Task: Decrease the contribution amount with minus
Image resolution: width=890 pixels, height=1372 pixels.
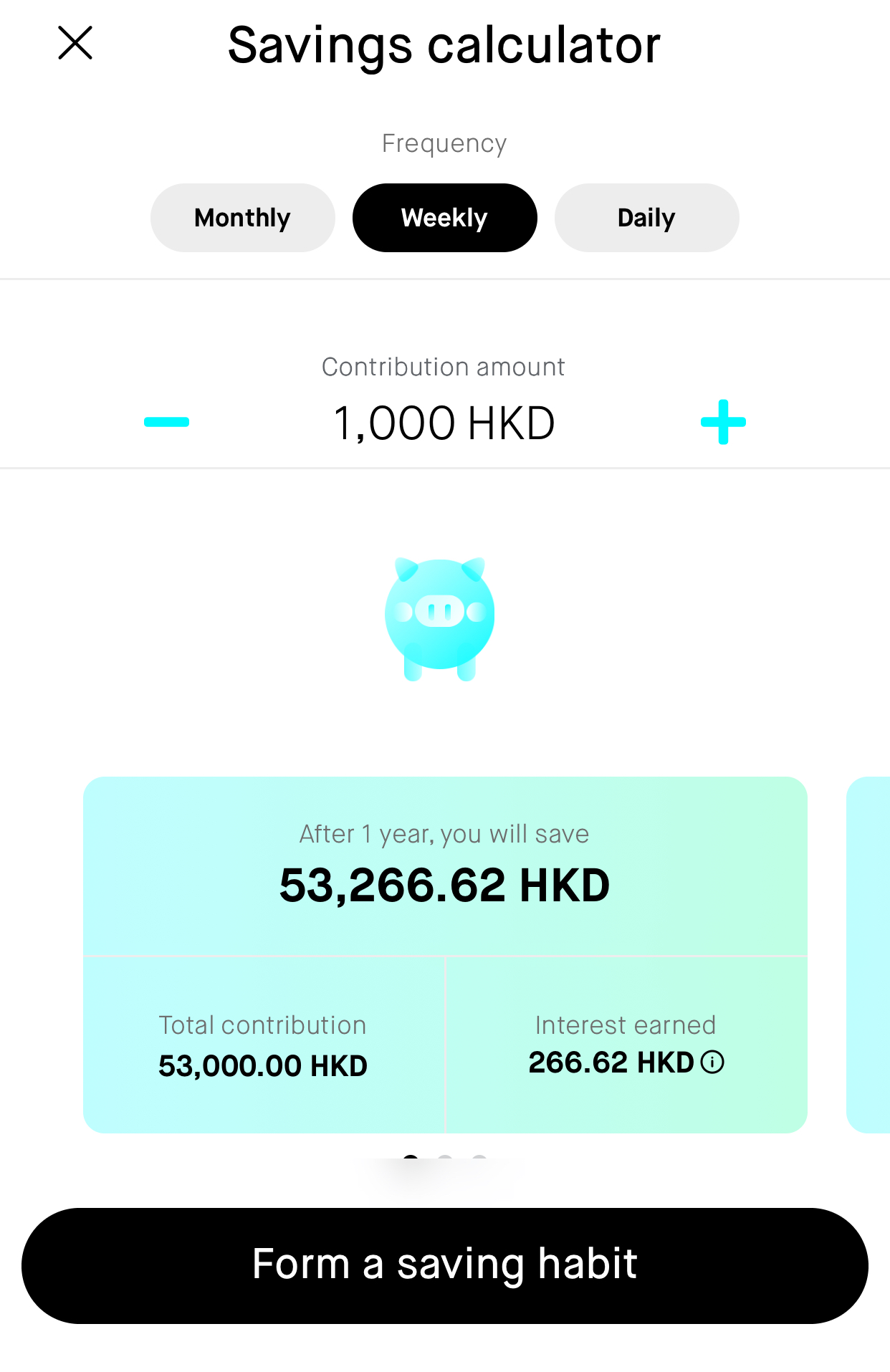Action: [167, 422]
